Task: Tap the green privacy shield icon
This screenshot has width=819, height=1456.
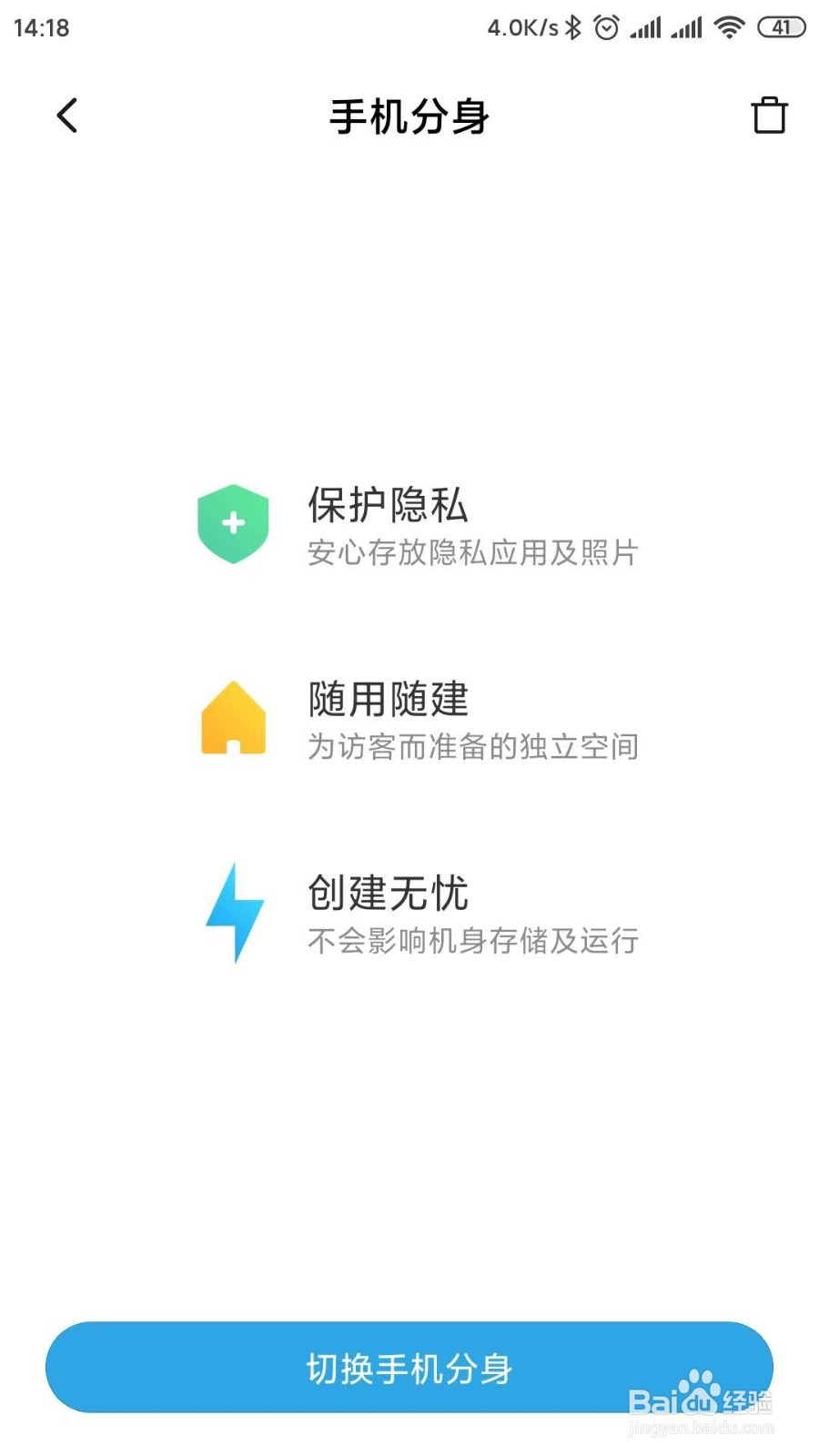Action: (x=233, y=524)
